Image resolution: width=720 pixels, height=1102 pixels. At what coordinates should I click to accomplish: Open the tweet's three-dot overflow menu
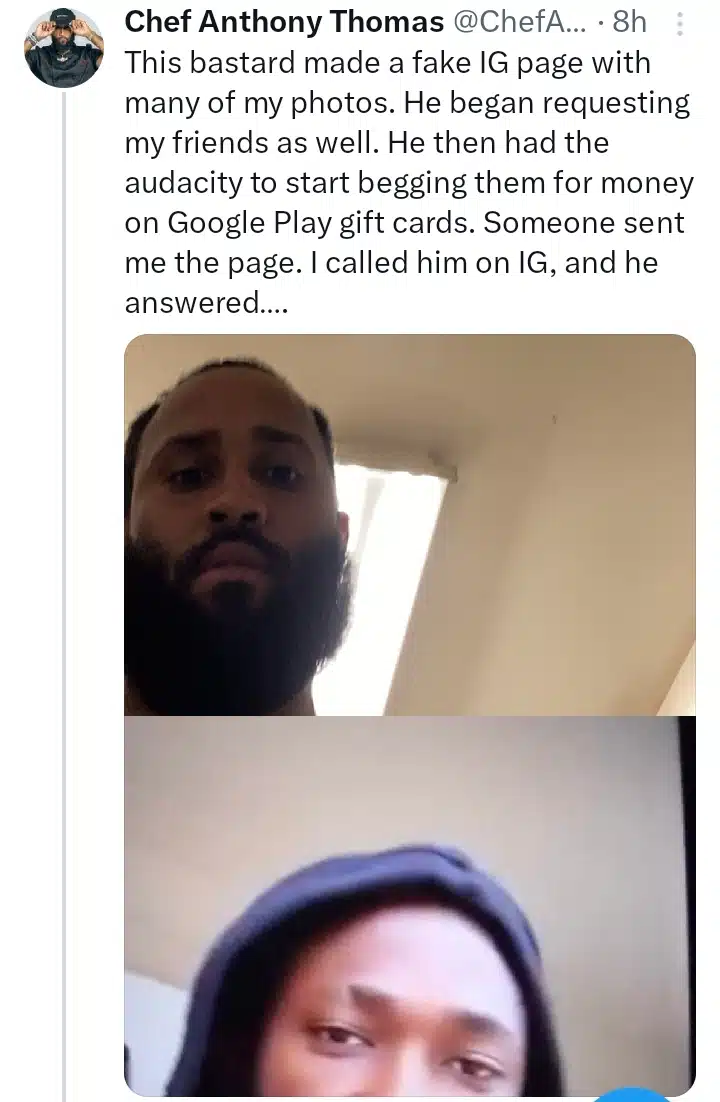click(680, 23)
